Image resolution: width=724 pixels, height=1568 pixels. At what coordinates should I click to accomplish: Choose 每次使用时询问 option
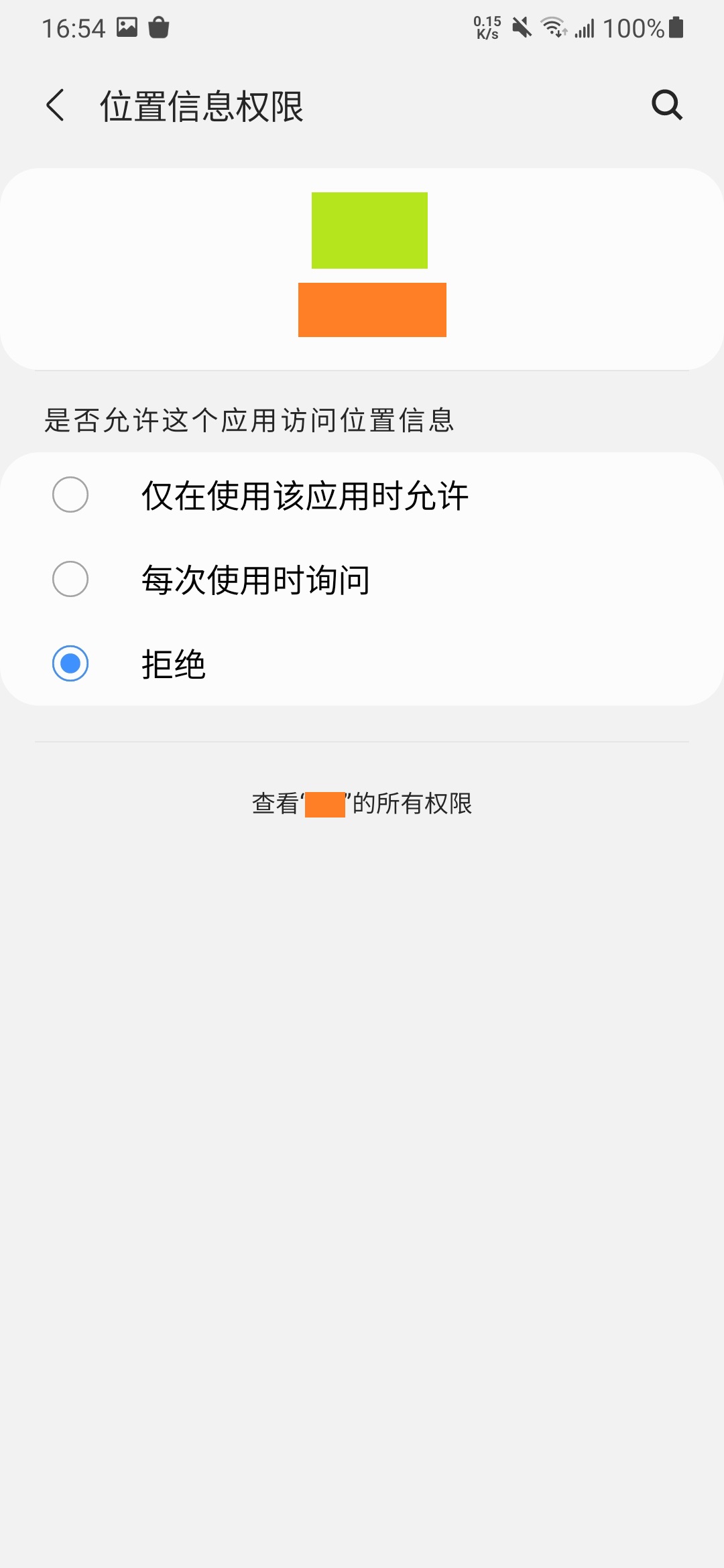pos(70,580)
